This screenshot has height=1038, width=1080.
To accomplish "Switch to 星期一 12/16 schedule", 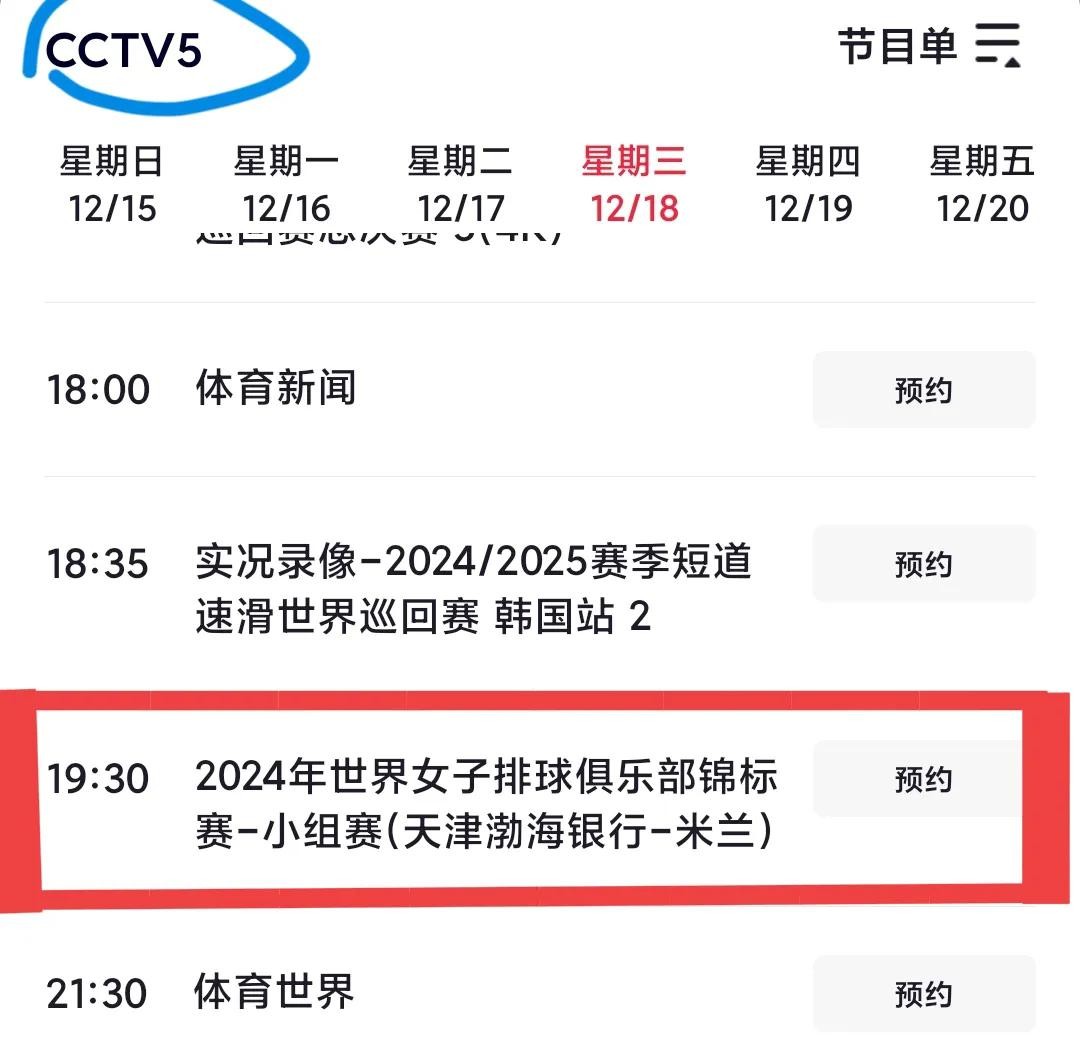I will click(286, 184).
